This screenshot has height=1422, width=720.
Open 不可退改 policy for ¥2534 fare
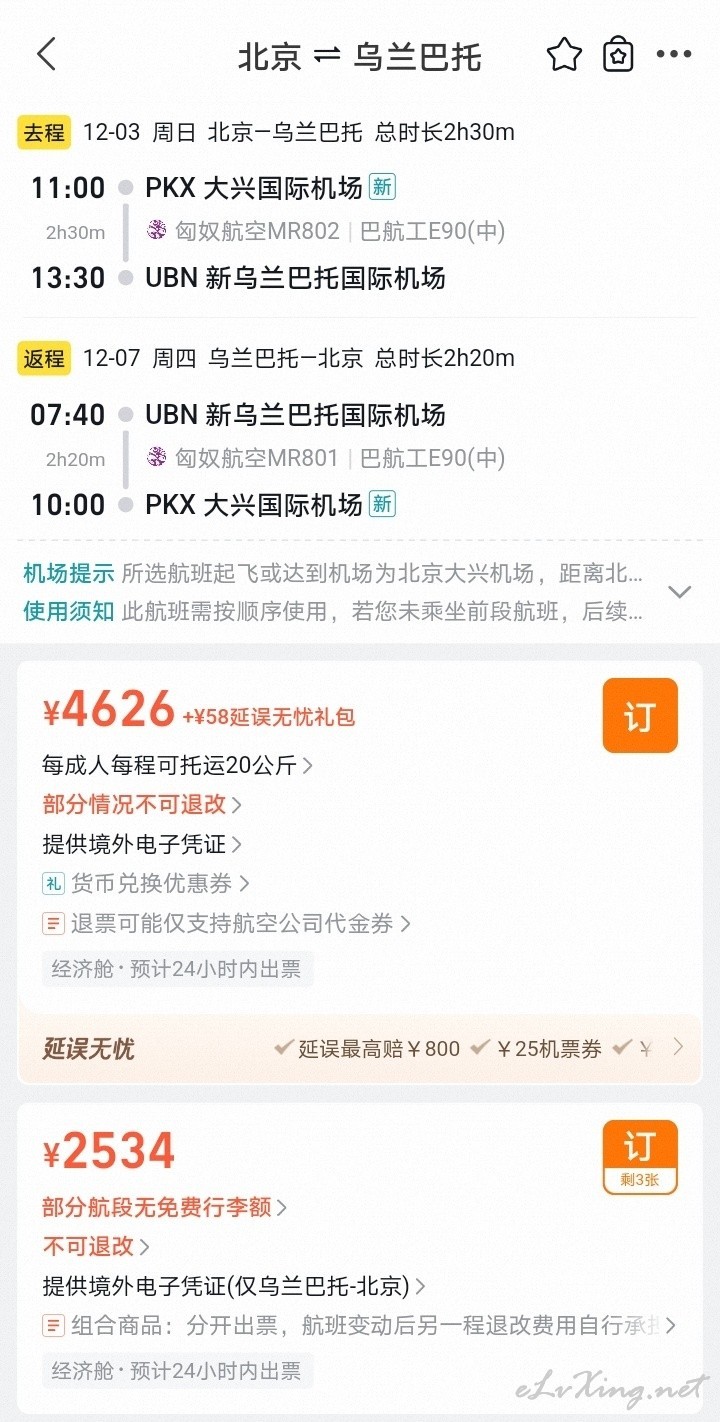tap(96, 1247)
